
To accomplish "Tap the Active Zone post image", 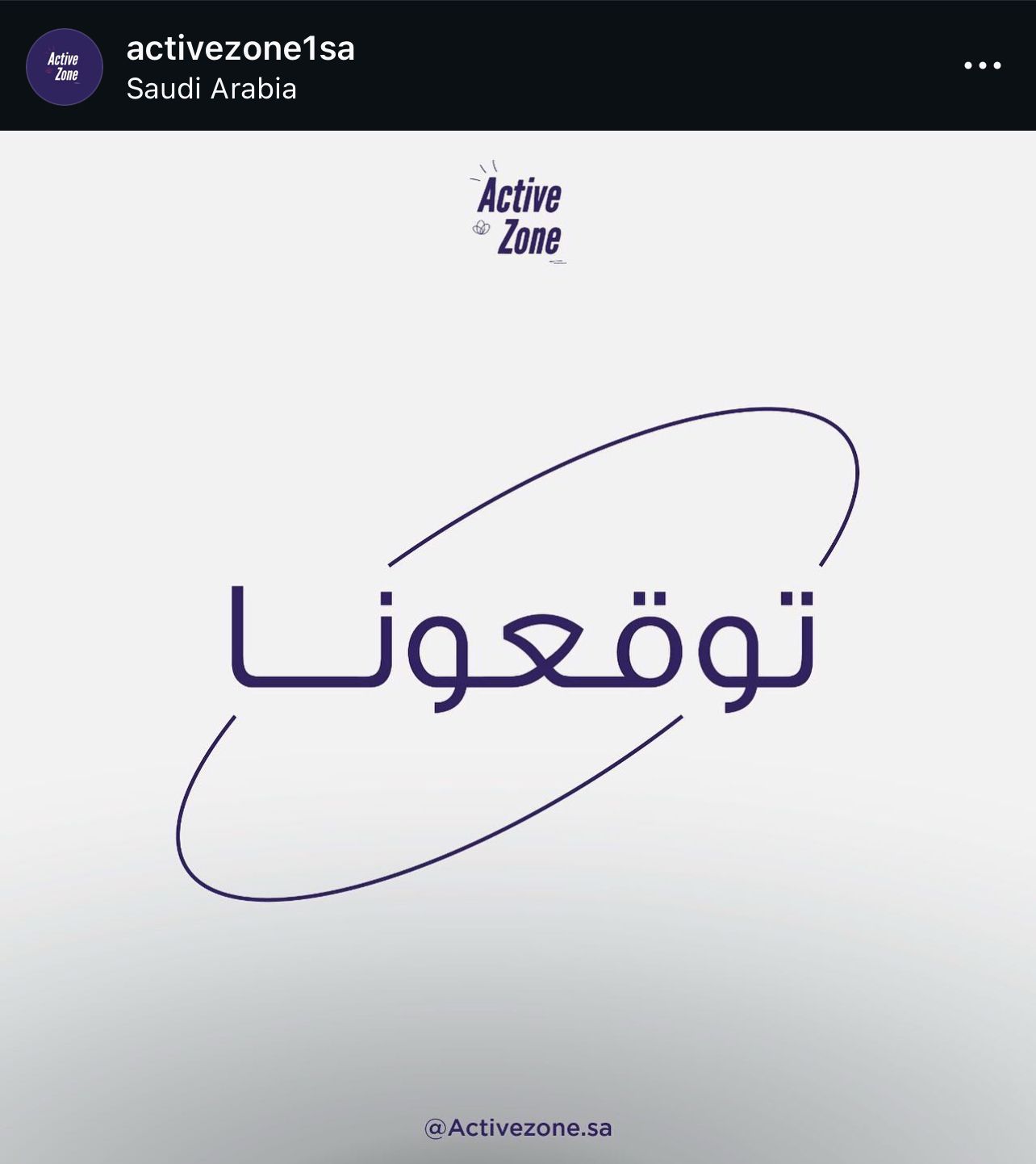I will tap(518, 646).
